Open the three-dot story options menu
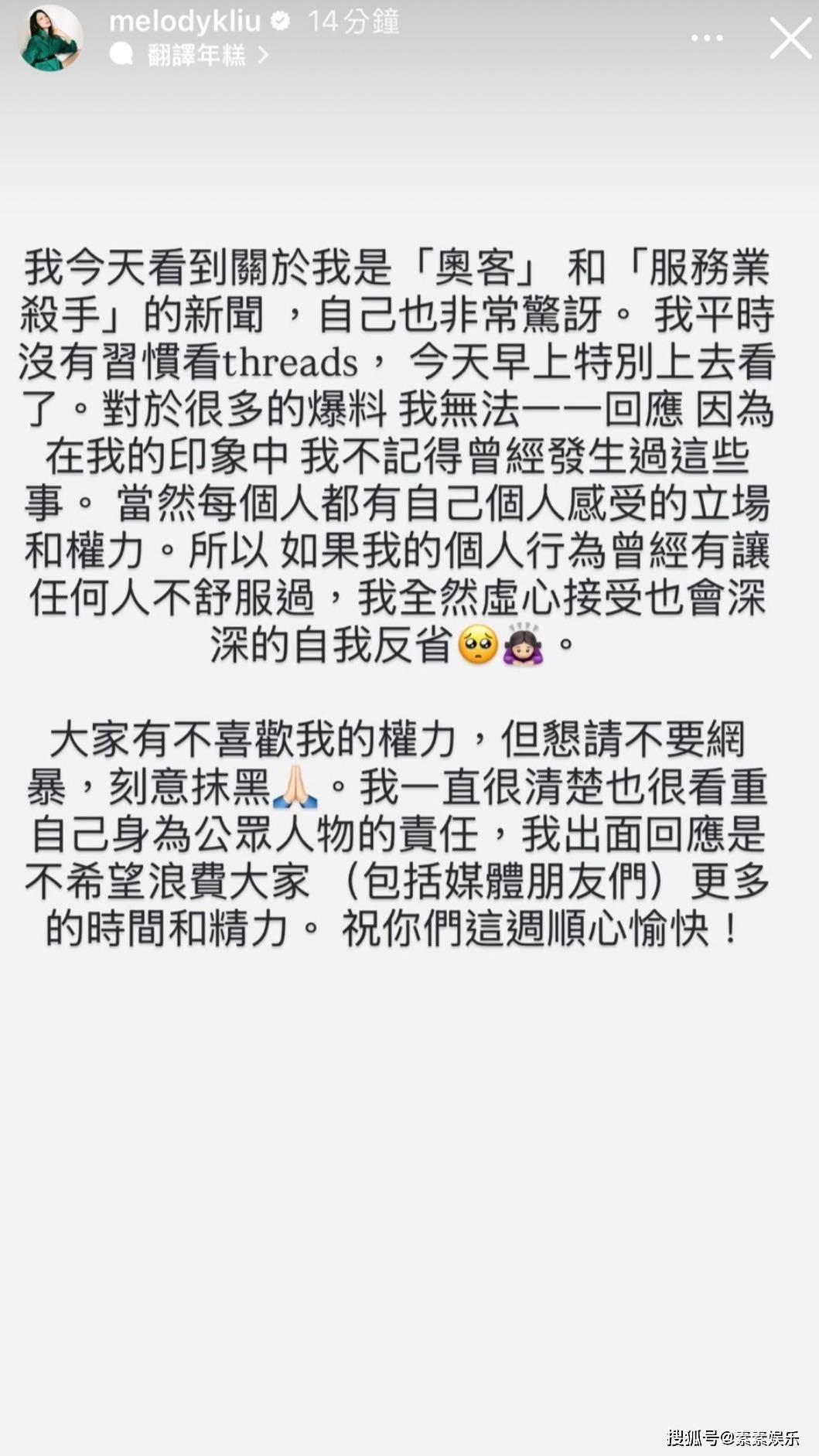 pyautogui.click(x=707, y=38)
